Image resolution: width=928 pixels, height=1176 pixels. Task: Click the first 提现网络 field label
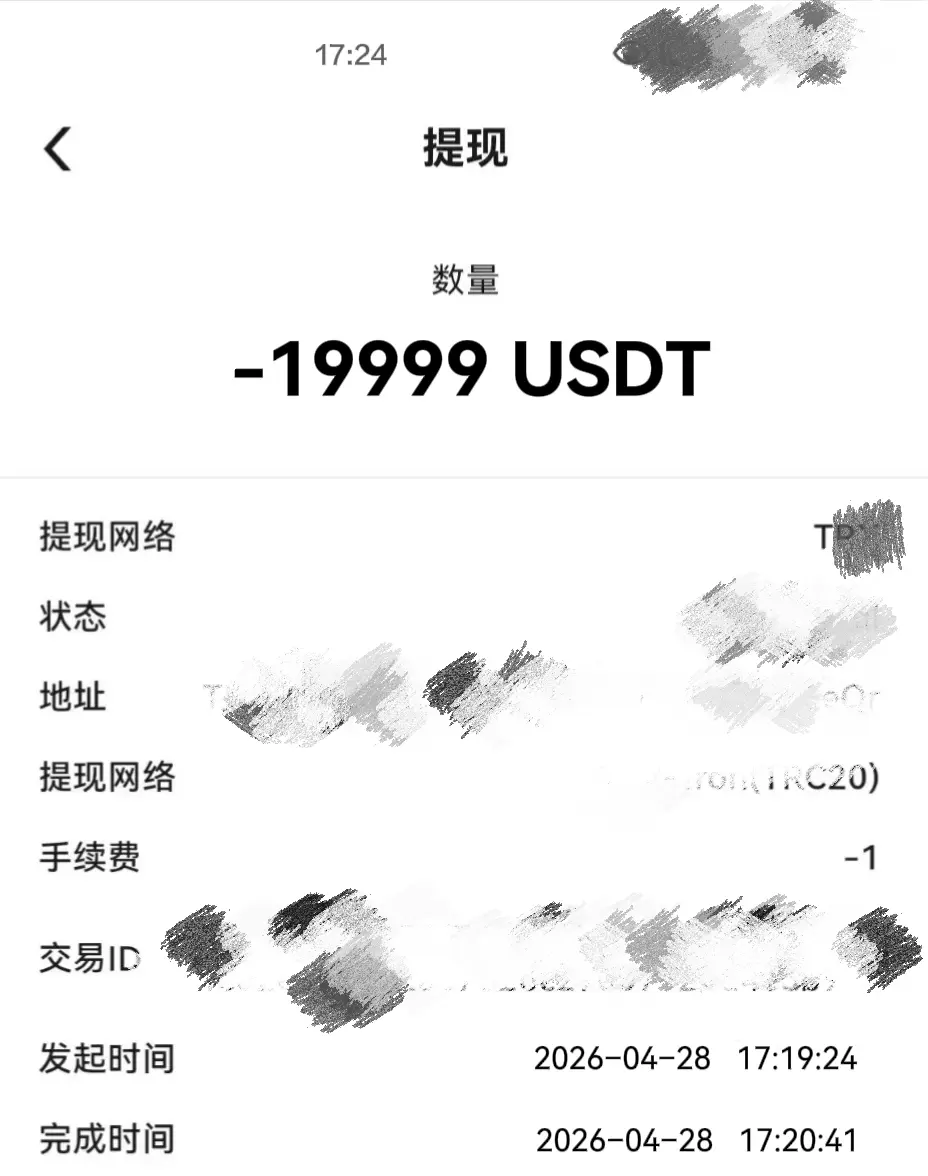coord(106,538)
